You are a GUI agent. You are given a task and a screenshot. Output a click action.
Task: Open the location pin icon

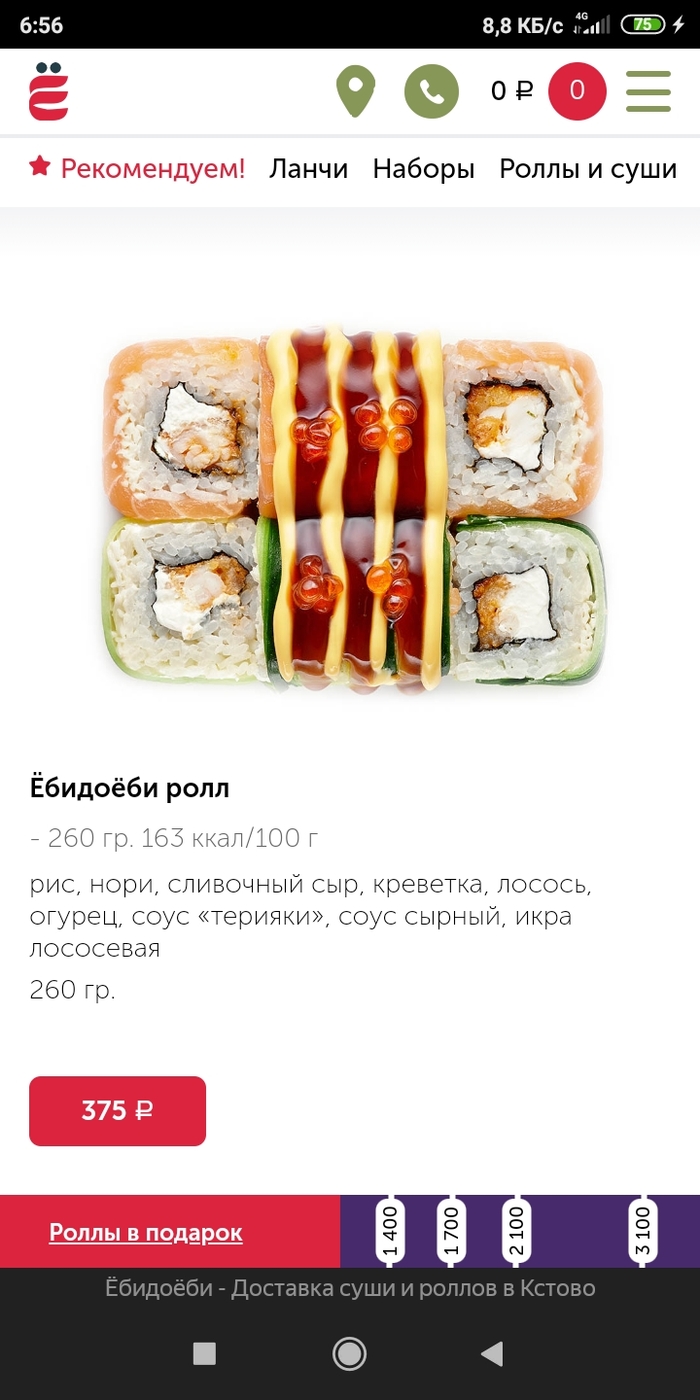point(355,91)
